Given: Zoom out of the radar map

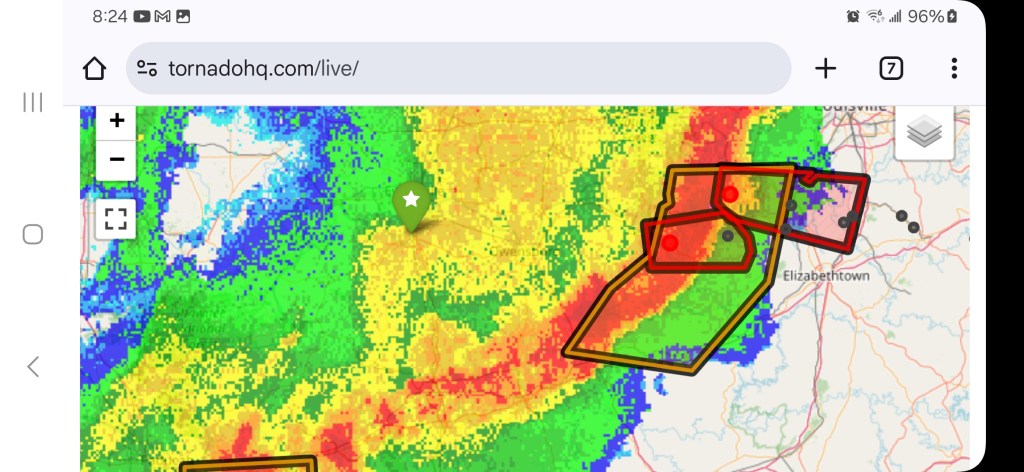Looking at the screenshot, I should coord(117,159).
